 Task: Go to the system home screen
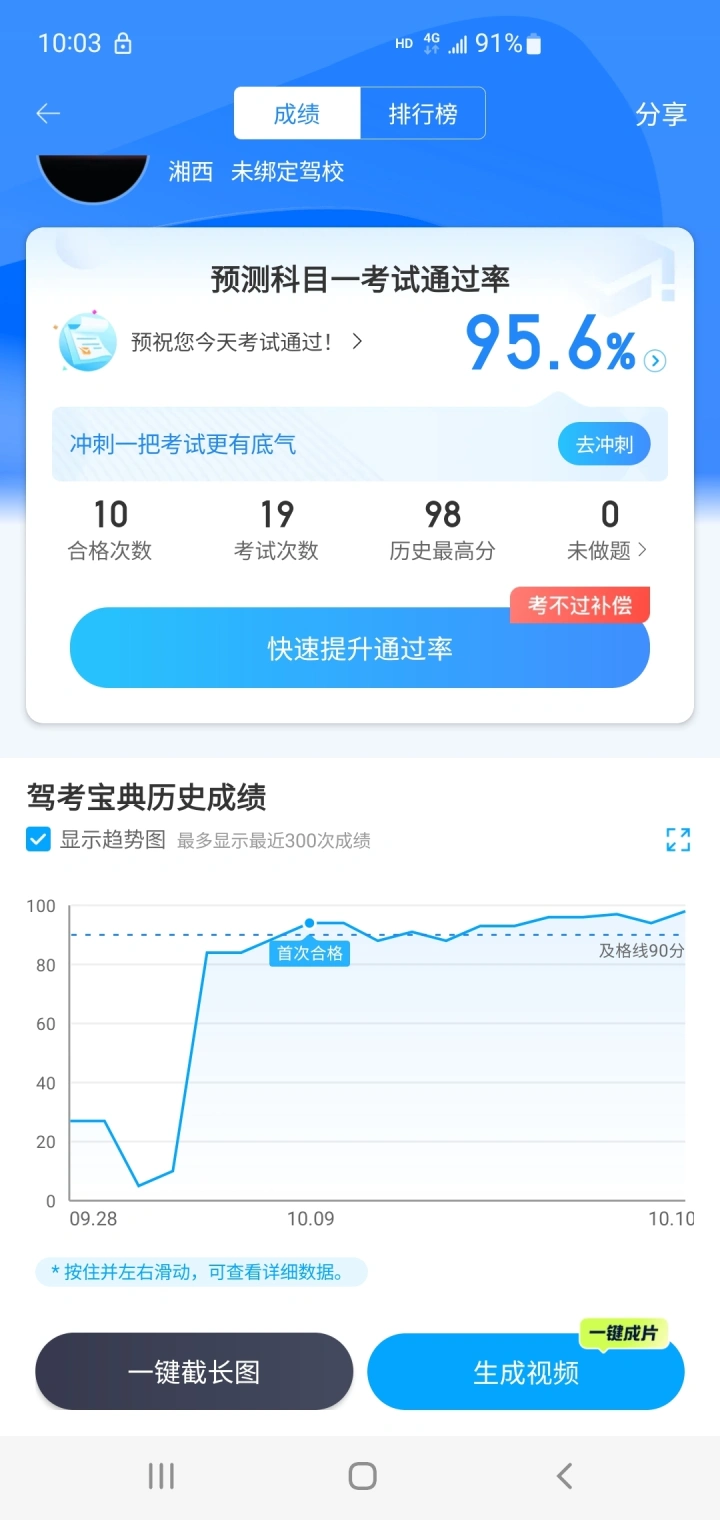coord(362,1476)
